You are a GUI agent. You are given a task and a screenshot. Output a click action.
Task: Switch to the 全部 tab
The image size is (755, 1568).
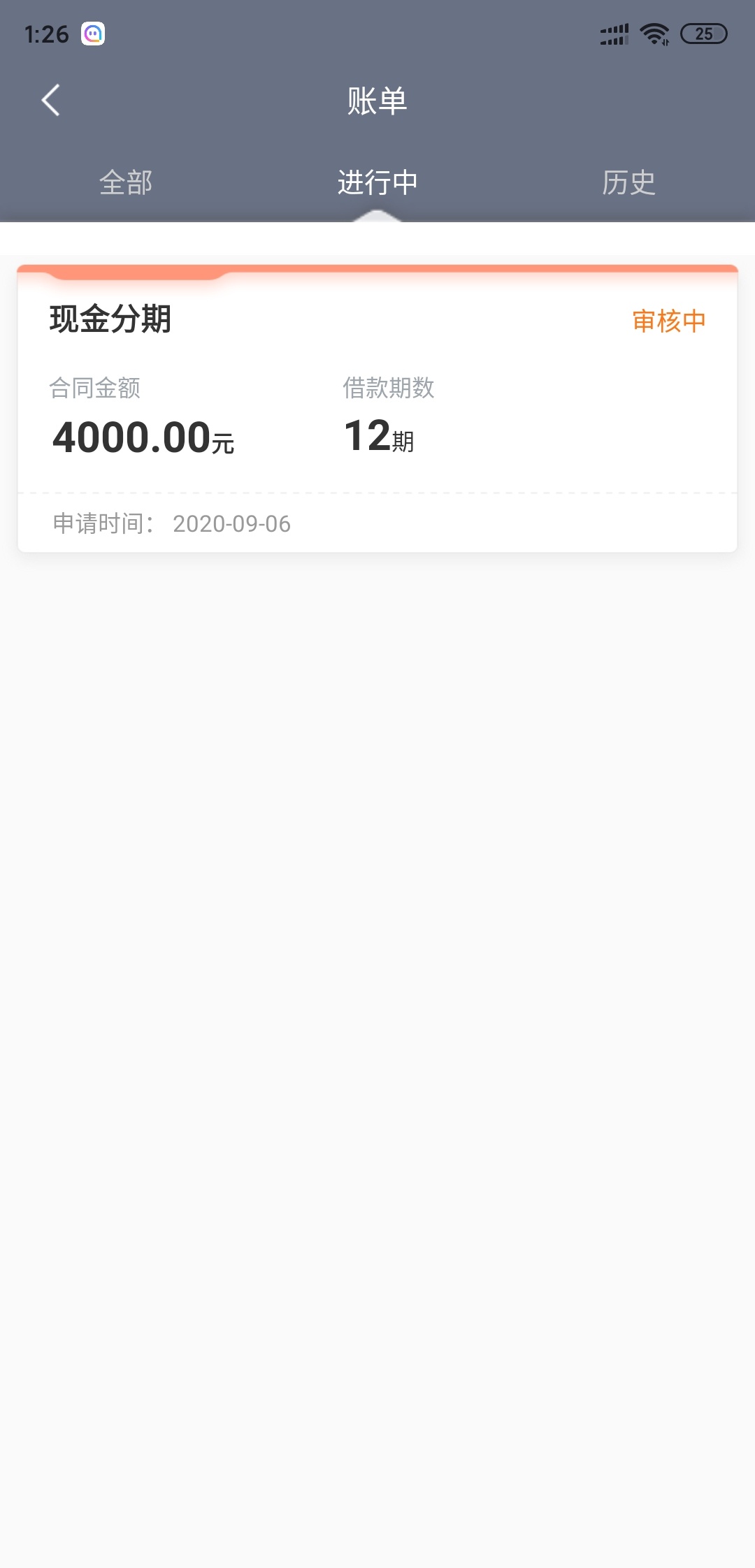(x=126, y=182)
